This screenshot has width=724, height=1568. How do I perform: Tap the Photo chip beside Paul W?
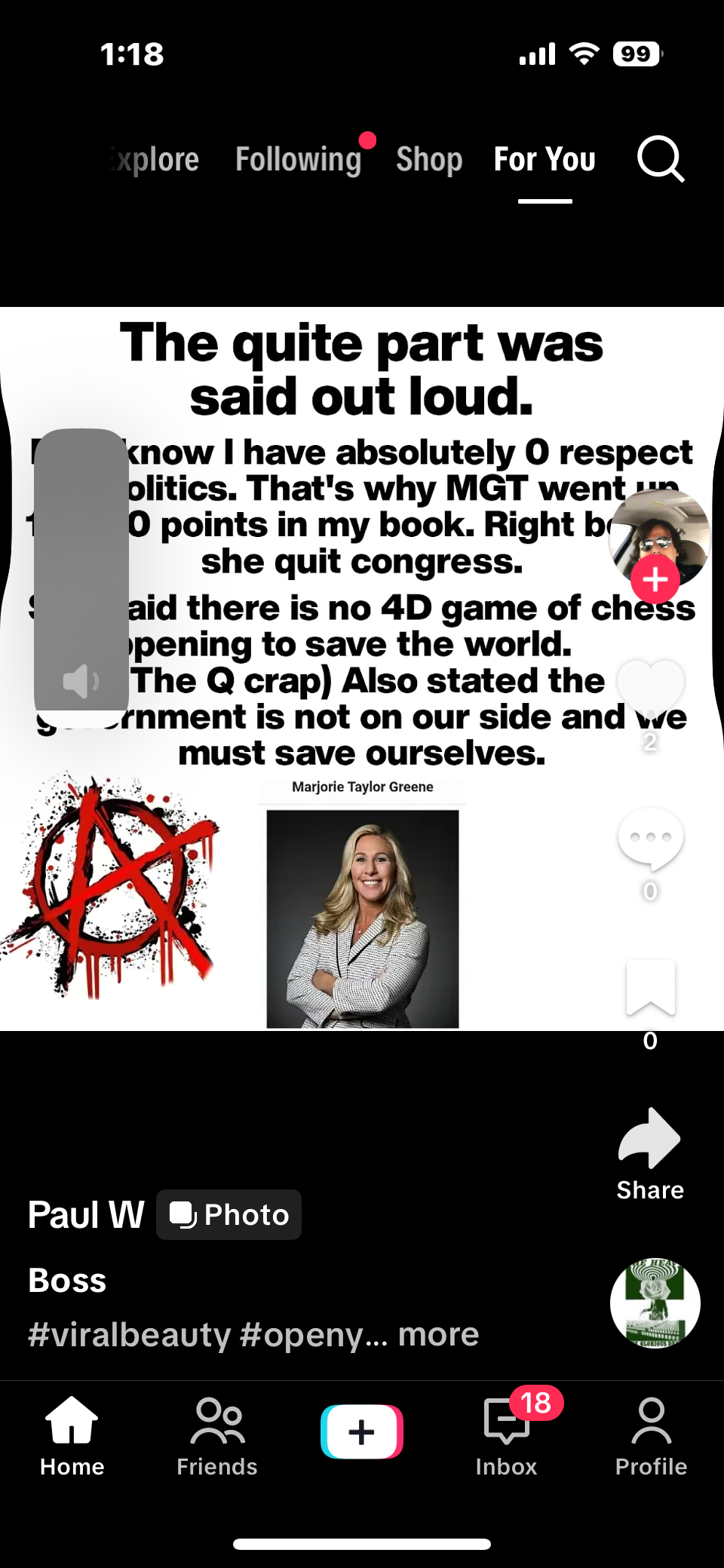(229, 1214)
